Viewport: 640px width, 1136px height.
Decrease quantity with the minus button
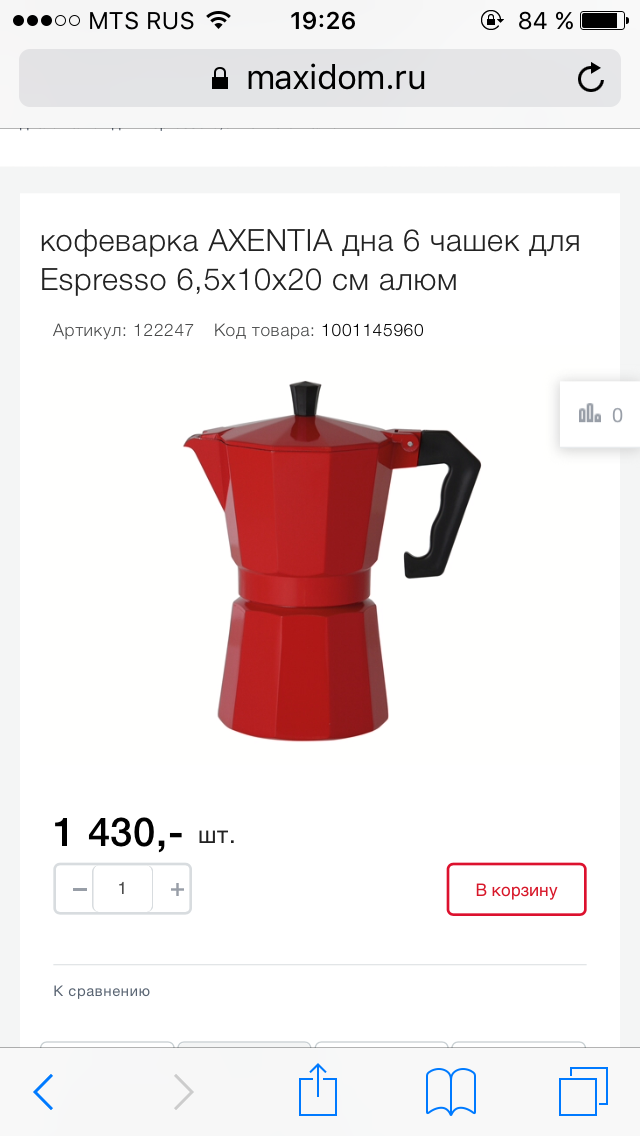pos(80,889)
